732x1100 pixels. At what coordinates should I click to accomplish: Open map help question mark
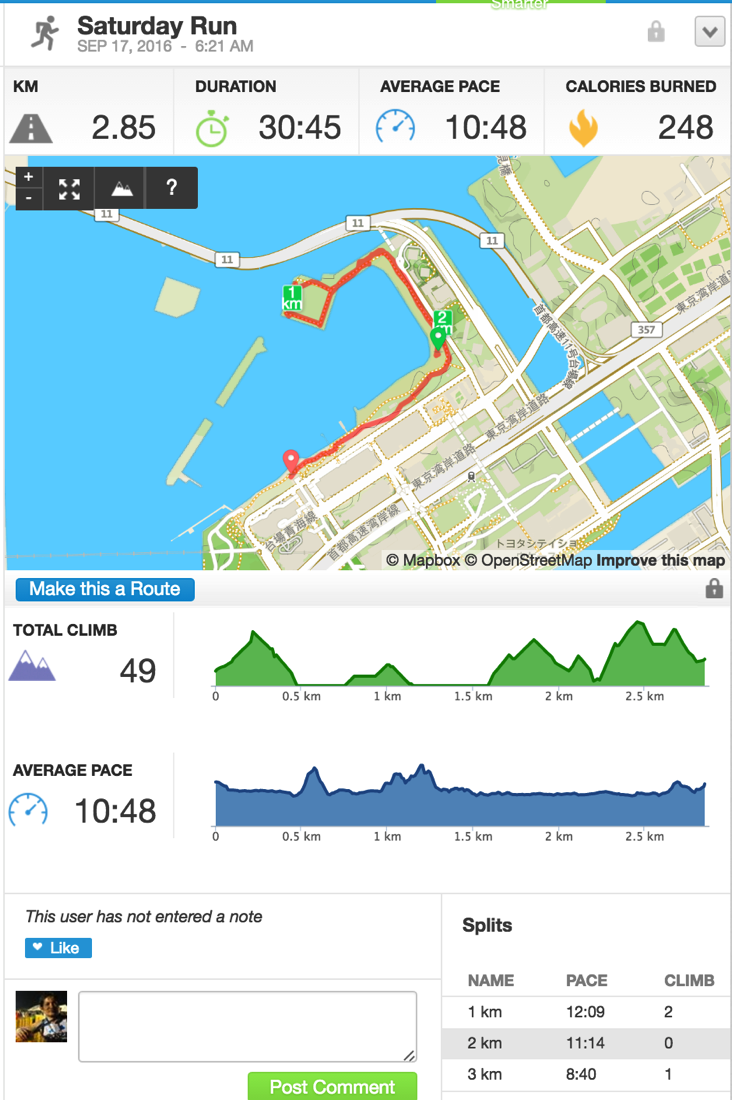171,188
